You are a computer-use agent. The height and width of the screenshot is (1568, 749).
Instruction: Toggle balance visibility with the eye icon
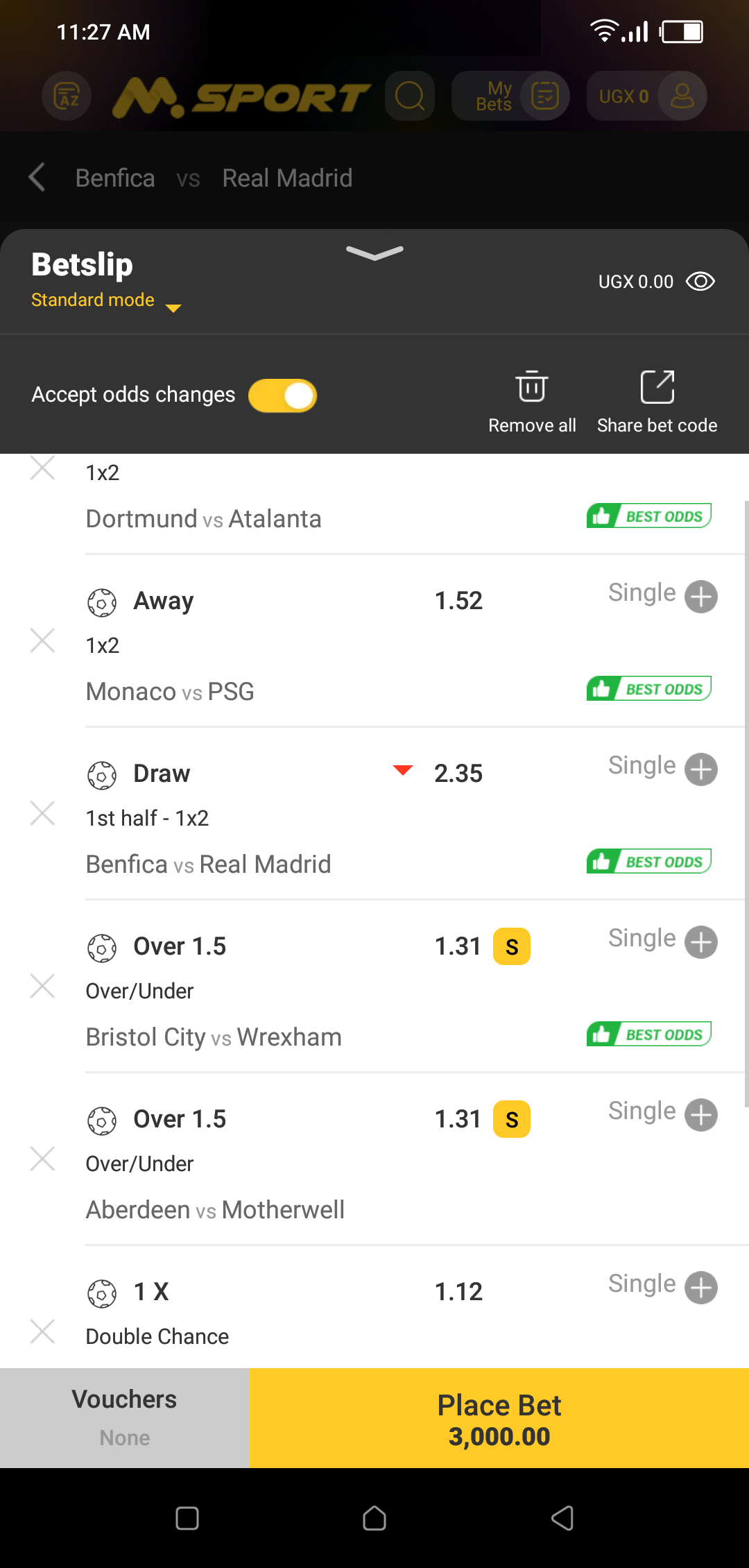[x=700, y=282]
